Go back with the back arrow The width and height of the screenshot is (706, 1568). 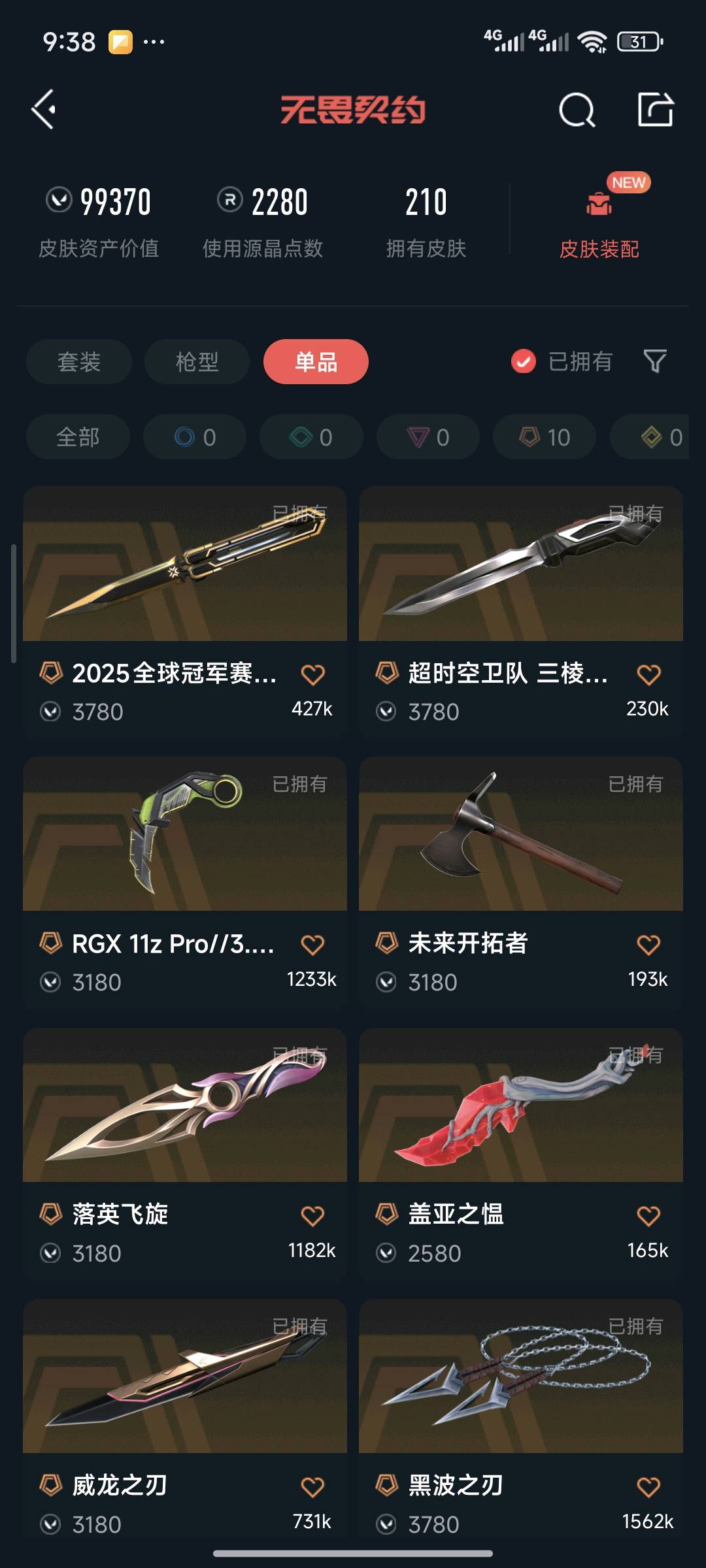[44, 109]
